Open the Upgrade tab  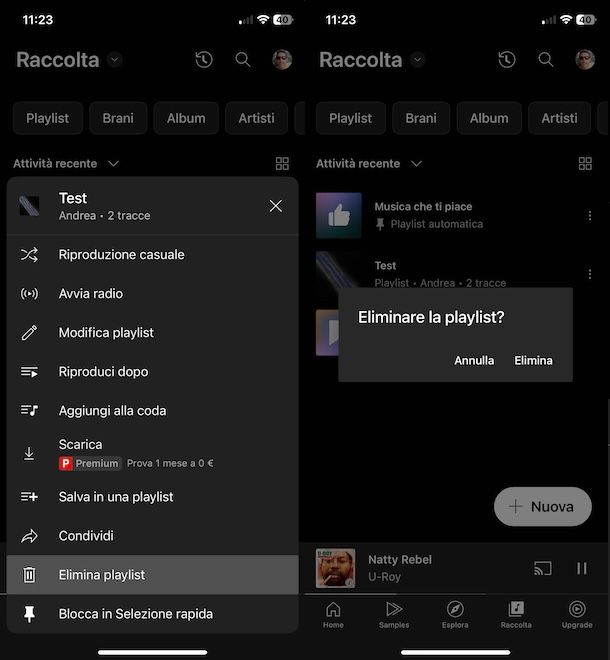tap(577, 613)
